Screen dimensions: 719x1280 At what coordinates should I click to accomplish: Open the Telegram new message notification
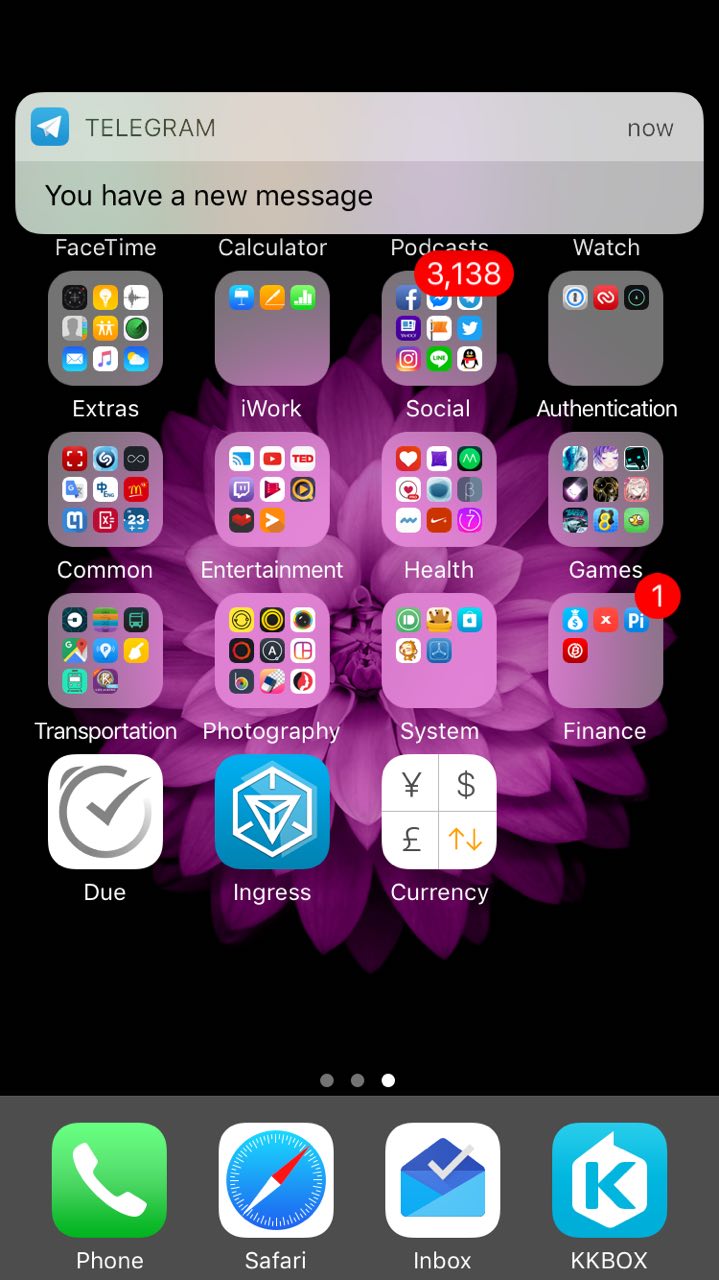click(x=359, y=165)
